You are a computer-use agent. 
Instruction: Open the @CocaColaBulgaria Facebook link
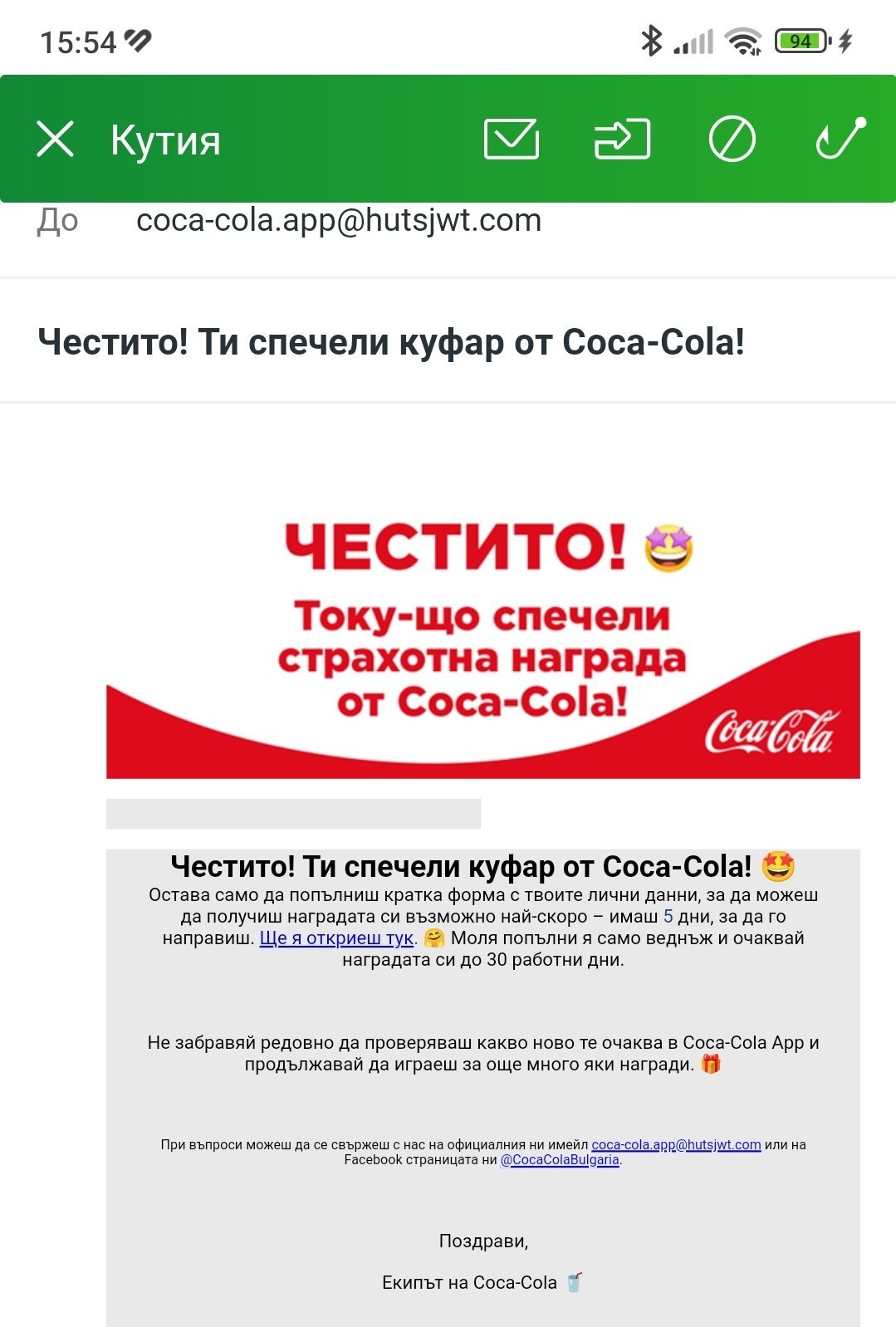560,1160
